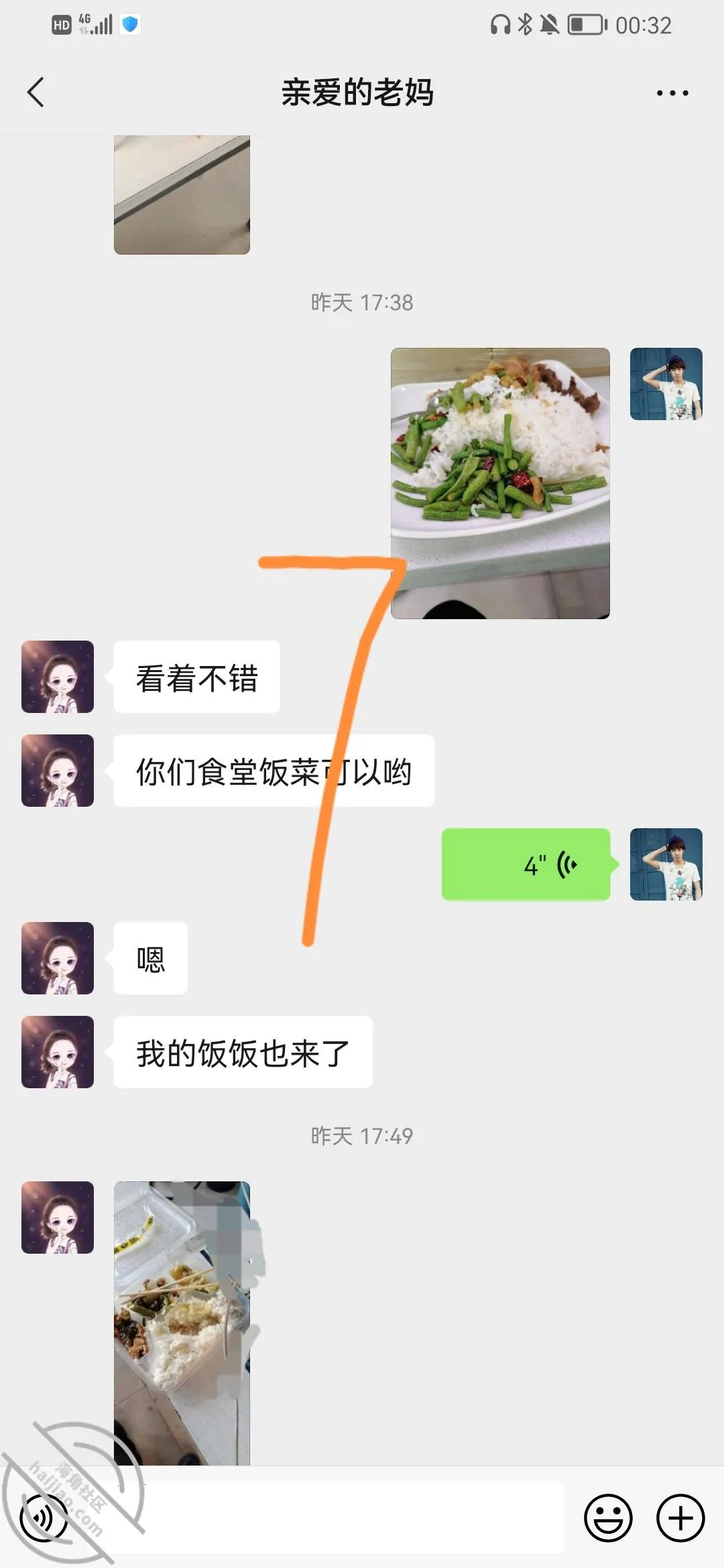
Task: View my avatar beside the voice message
Action: (x=666, y=864)
